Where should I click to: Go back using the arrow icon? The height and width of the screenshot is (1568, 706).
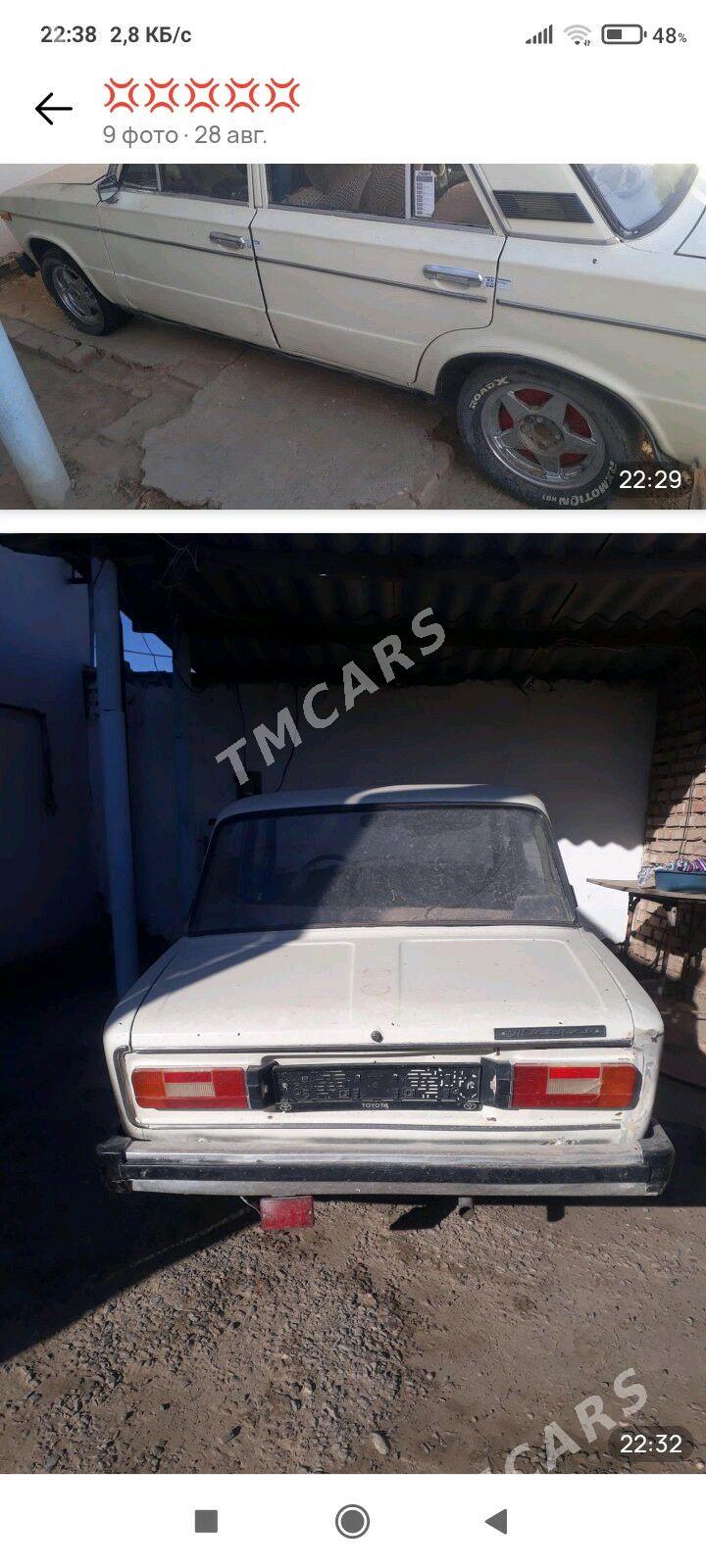(53, 109)
